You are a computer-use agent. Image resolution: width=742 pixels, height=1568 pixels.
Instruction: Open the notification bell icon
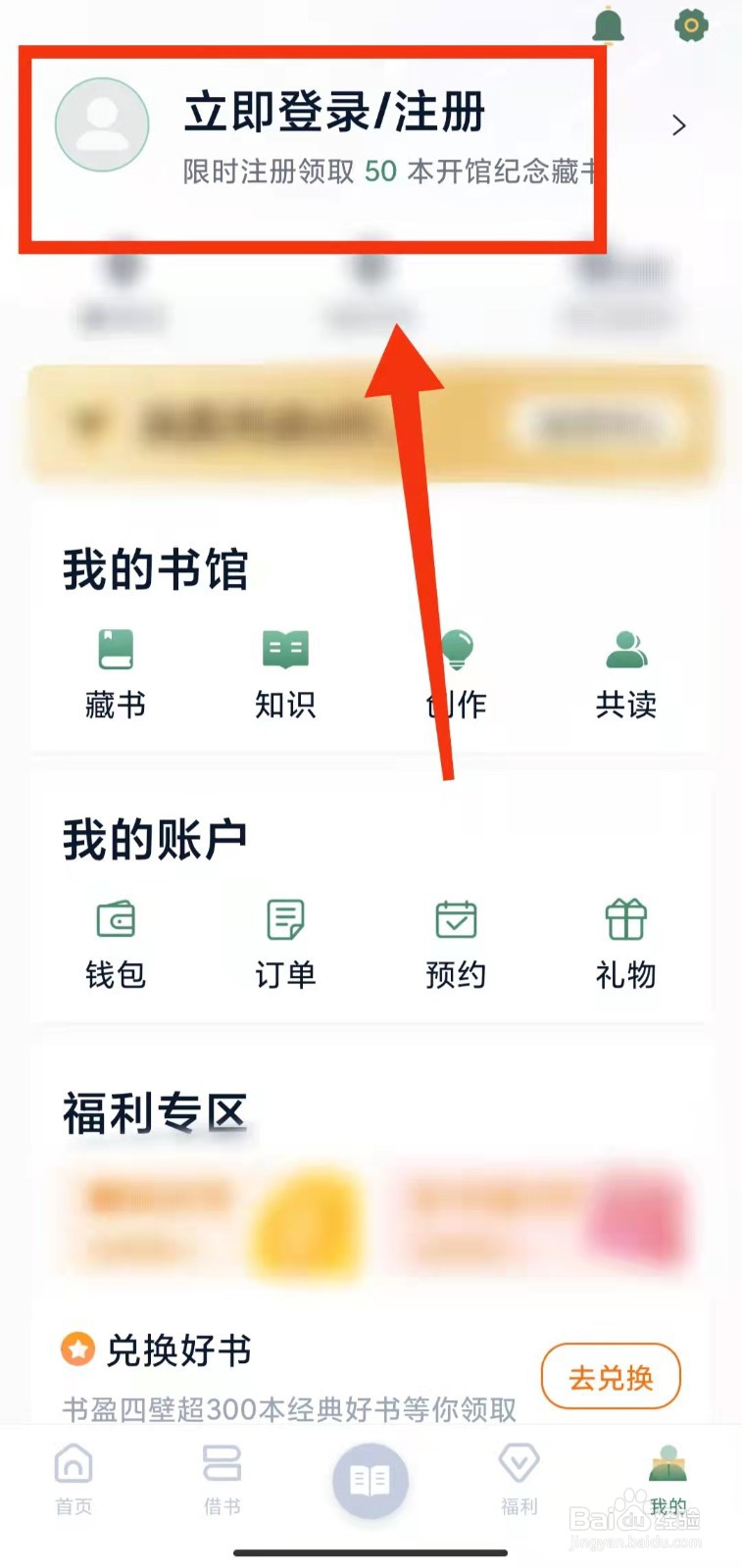point(609,26)
